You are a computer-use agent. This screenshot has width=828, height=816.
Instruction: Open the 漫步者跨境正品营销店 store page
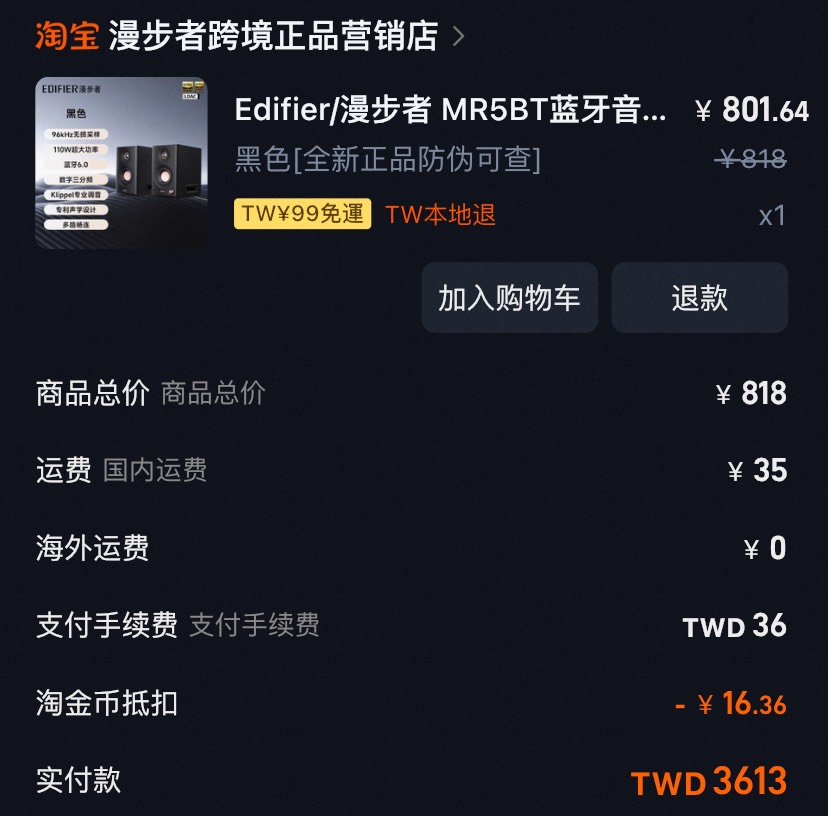tap(272, 36)
